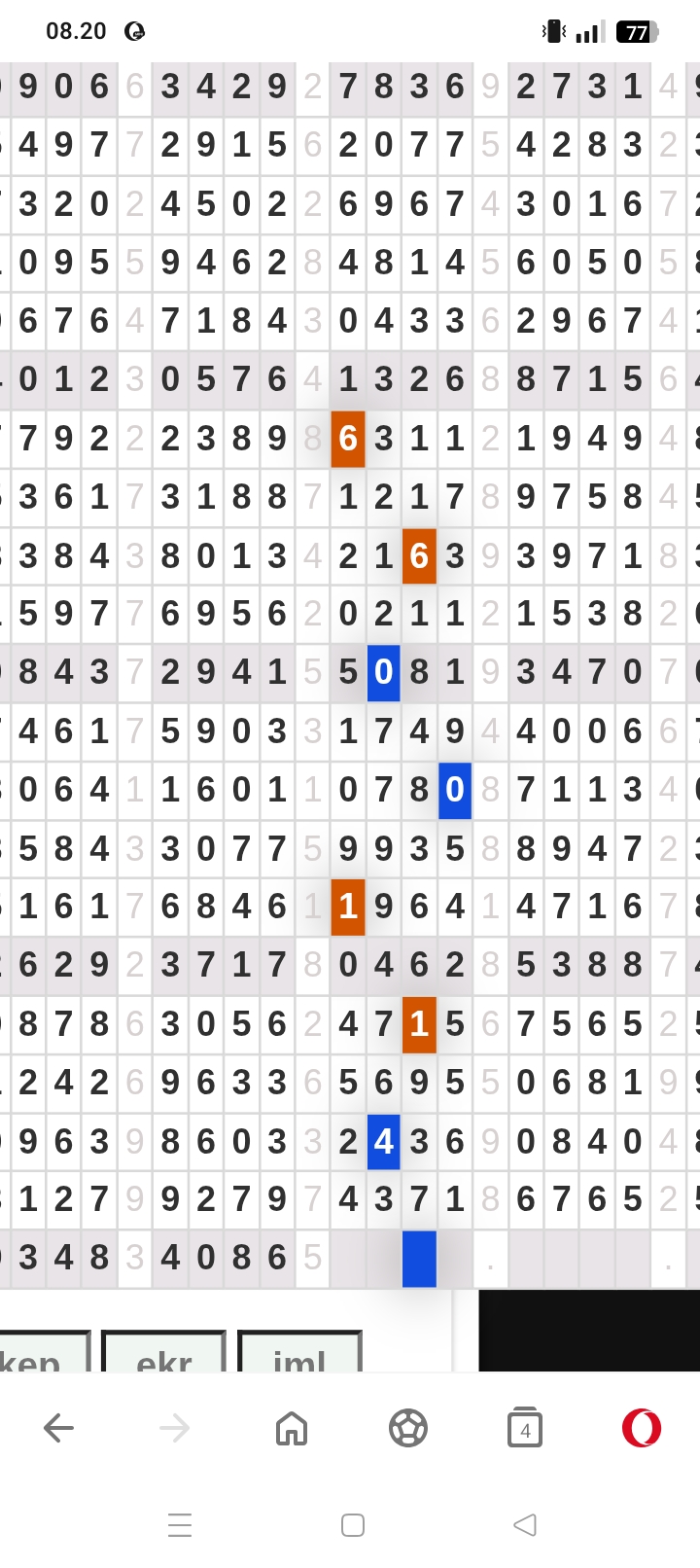Go back to the previous page
This screenshot has height=1568, width=700.
pos(58,1428)
